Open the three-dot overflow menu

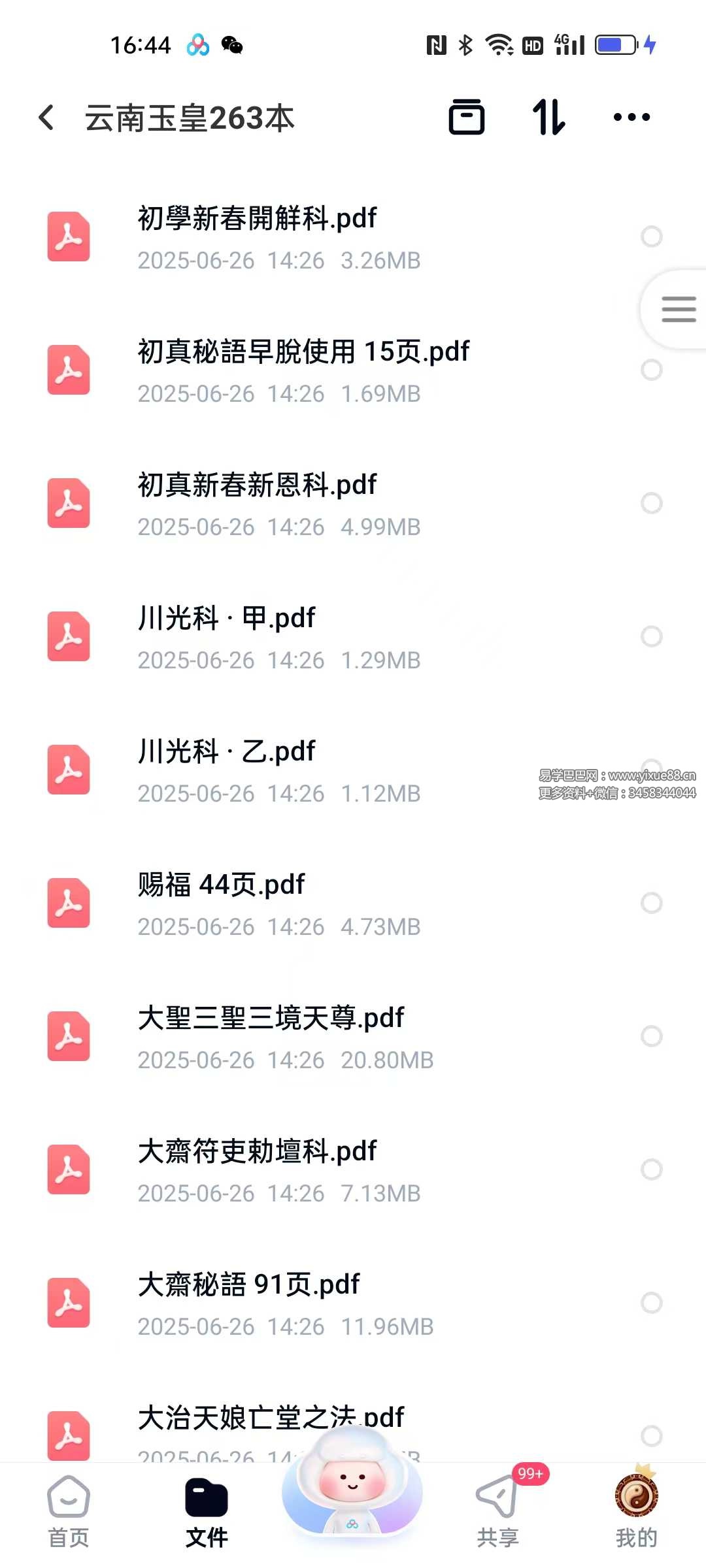coord(631,118)
